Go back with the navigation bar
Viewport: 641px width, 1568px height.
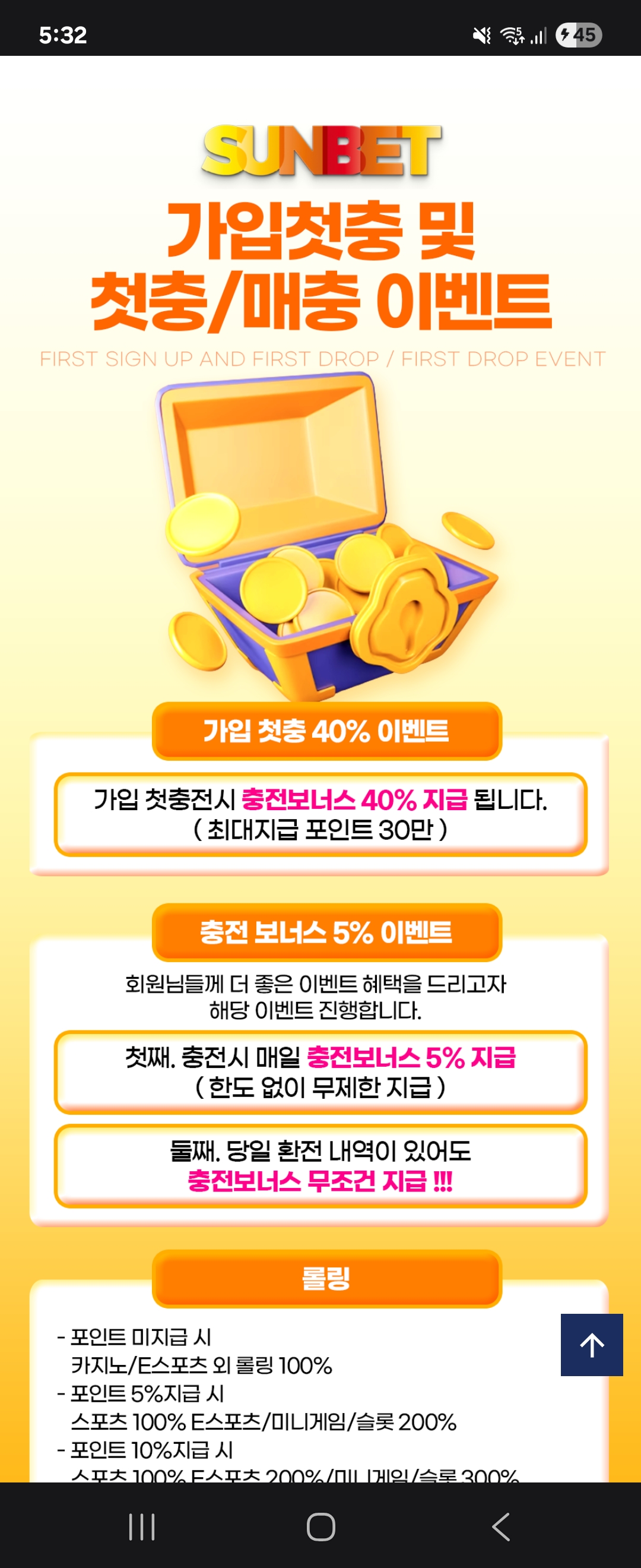click(x=500, y=1526)
